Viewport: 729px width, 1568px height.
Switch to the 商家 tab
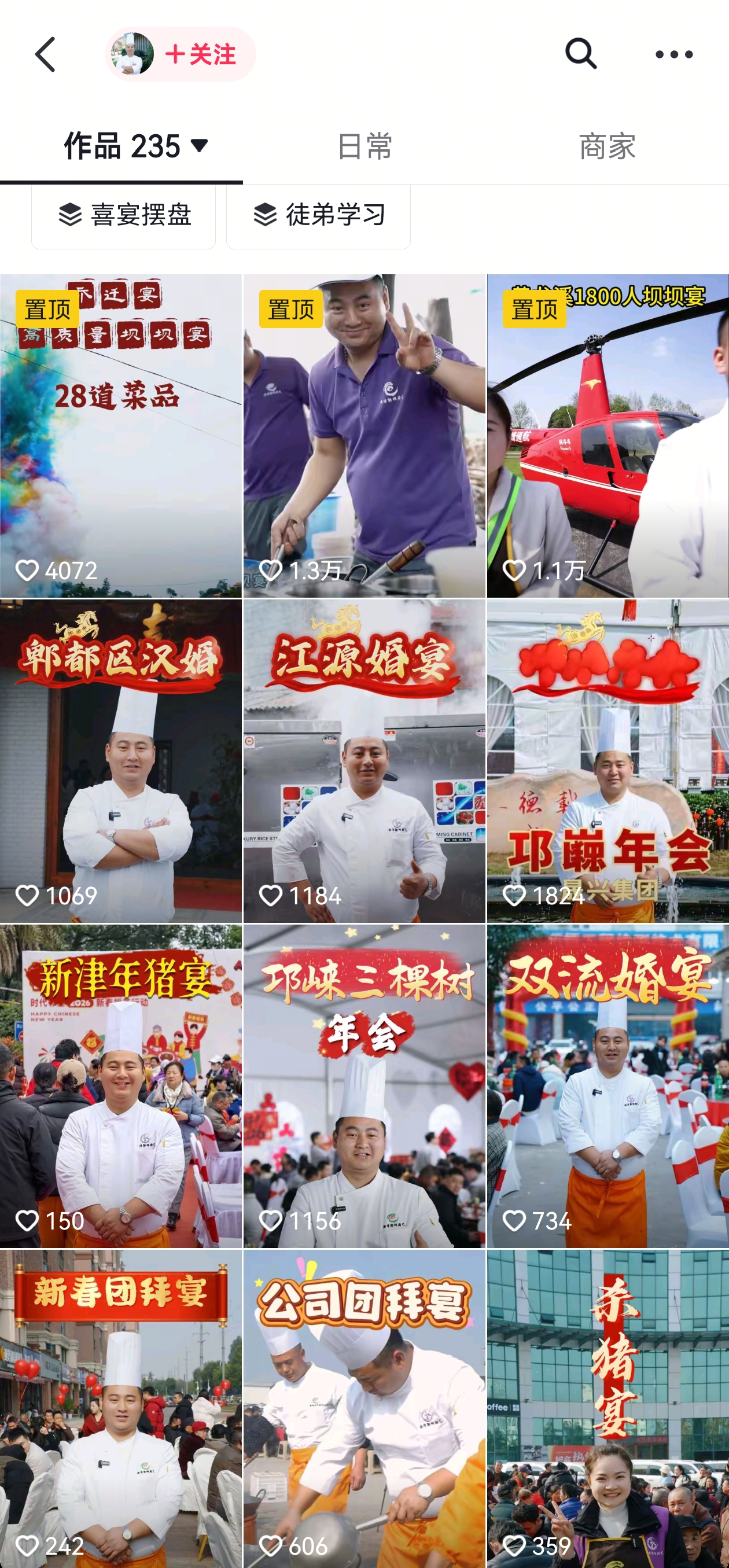tap(607, 147)
